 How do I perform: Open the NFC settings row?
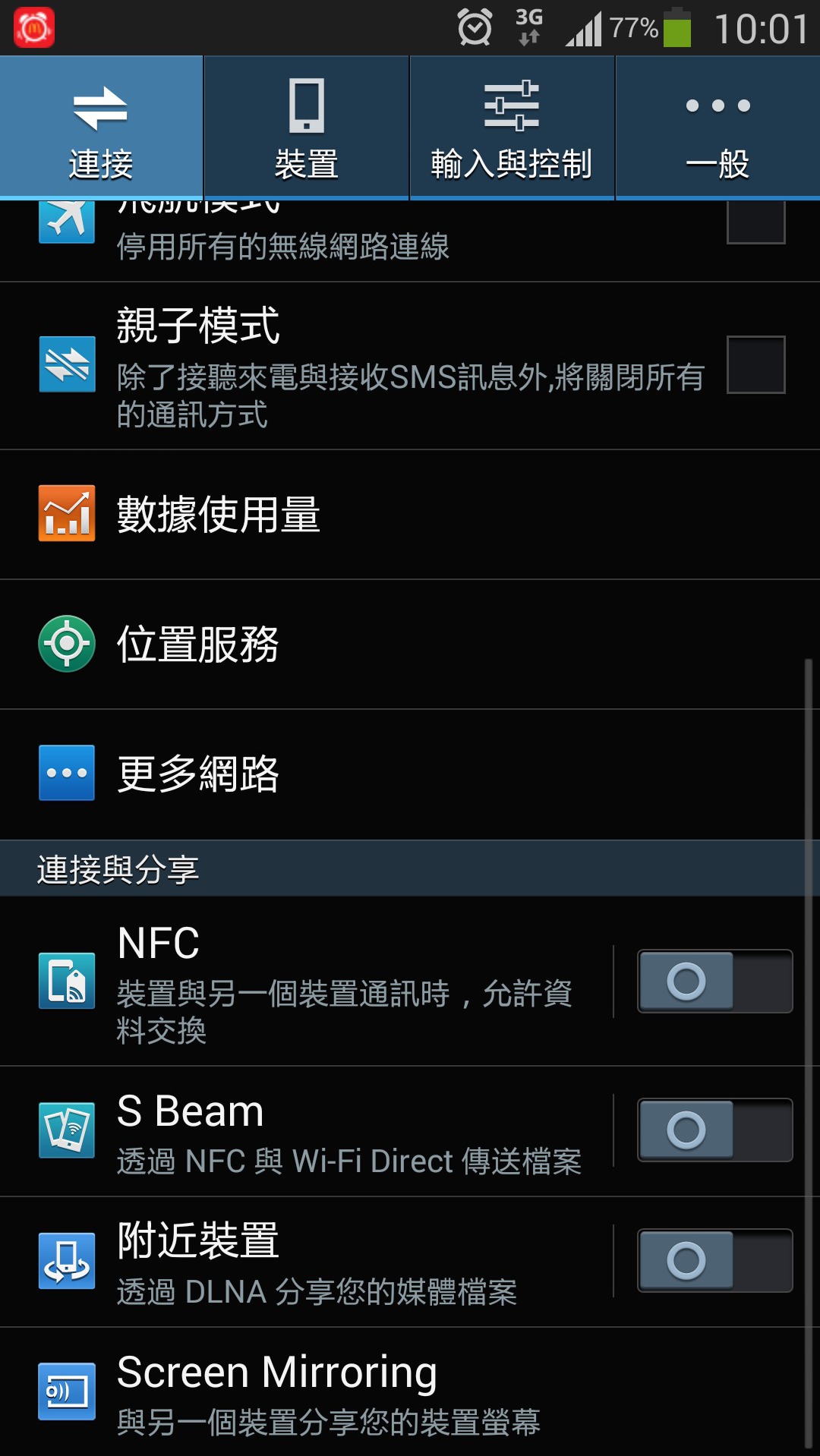(x=306, y=981)
